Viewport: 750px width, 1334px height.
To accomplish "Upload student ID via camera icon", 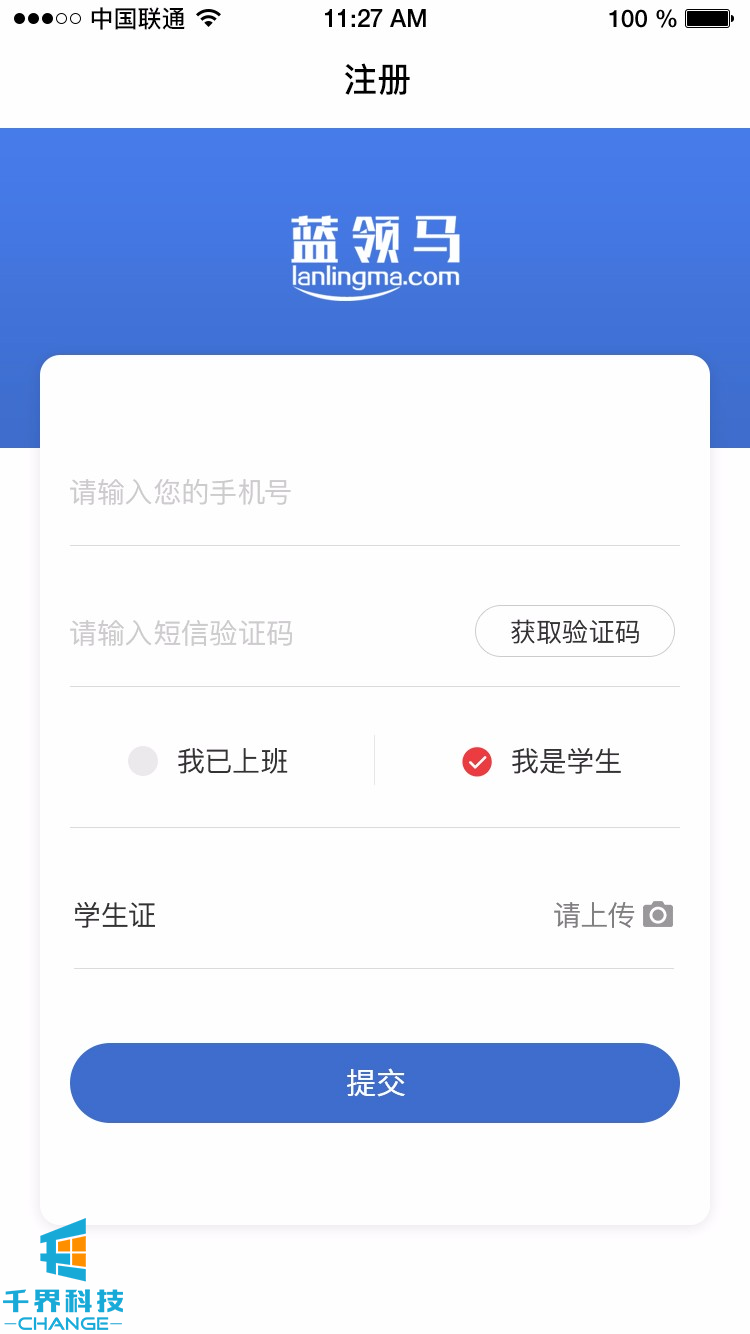I will pyautogui.click(x=658, y=915).
